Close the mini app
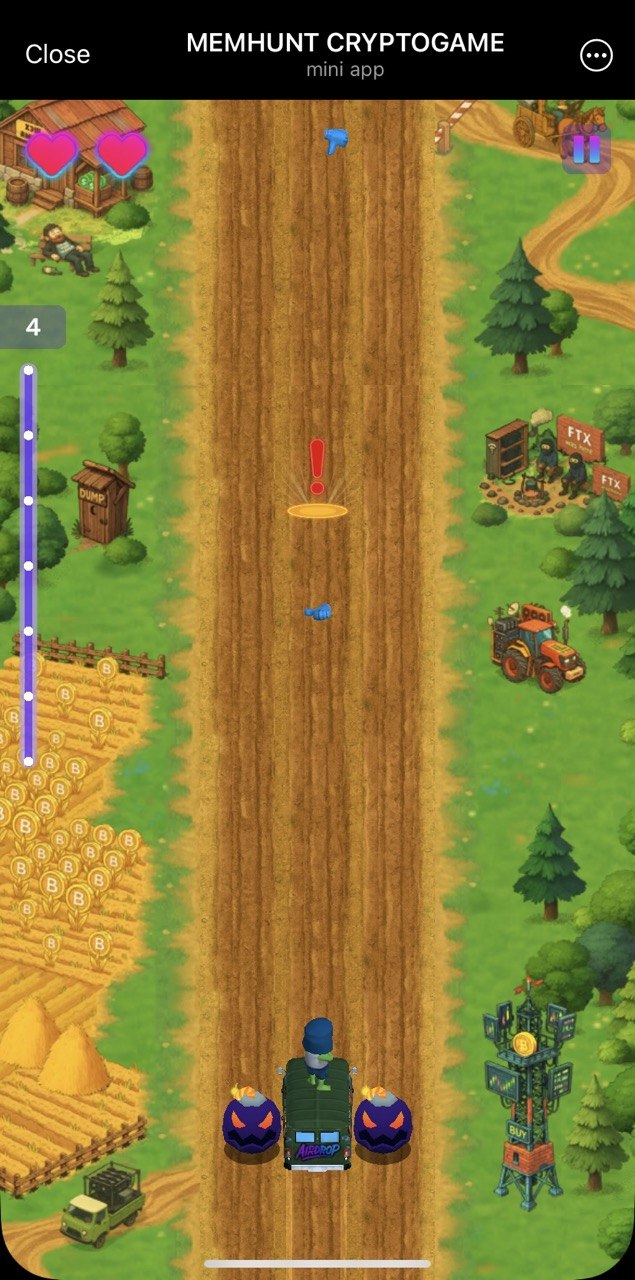 coord(57,54)
